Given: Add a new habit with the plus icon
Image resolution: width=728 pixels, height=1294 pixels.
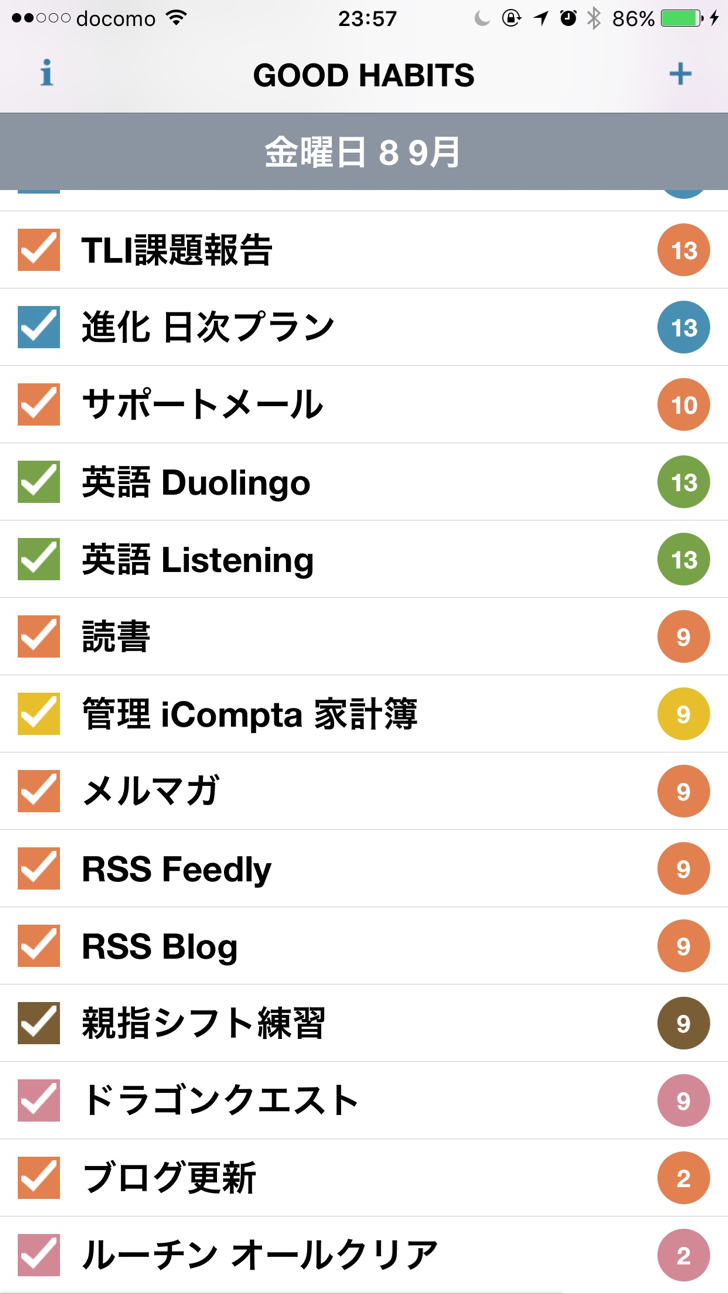Looking at the screenshot, I should (680, 74).
